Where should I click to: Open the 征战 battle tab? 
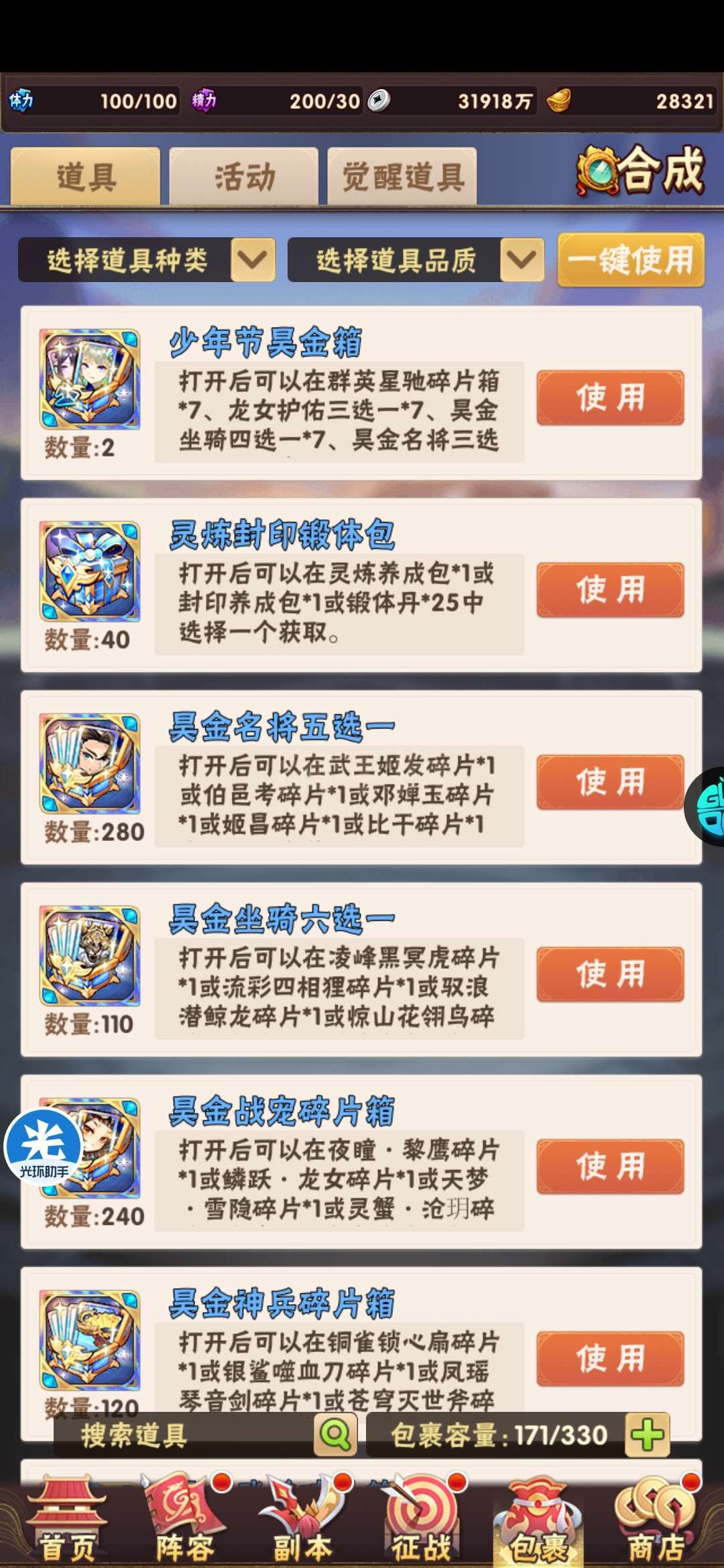click(x=421, y=1520)
